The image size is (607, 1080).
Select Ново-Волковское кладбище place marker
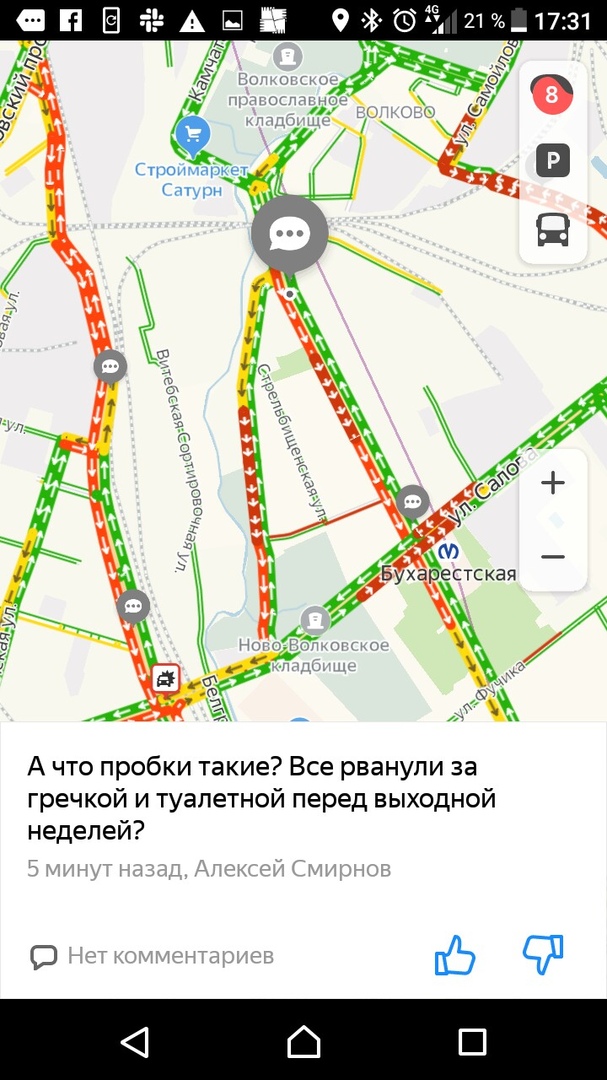point(315,621)
